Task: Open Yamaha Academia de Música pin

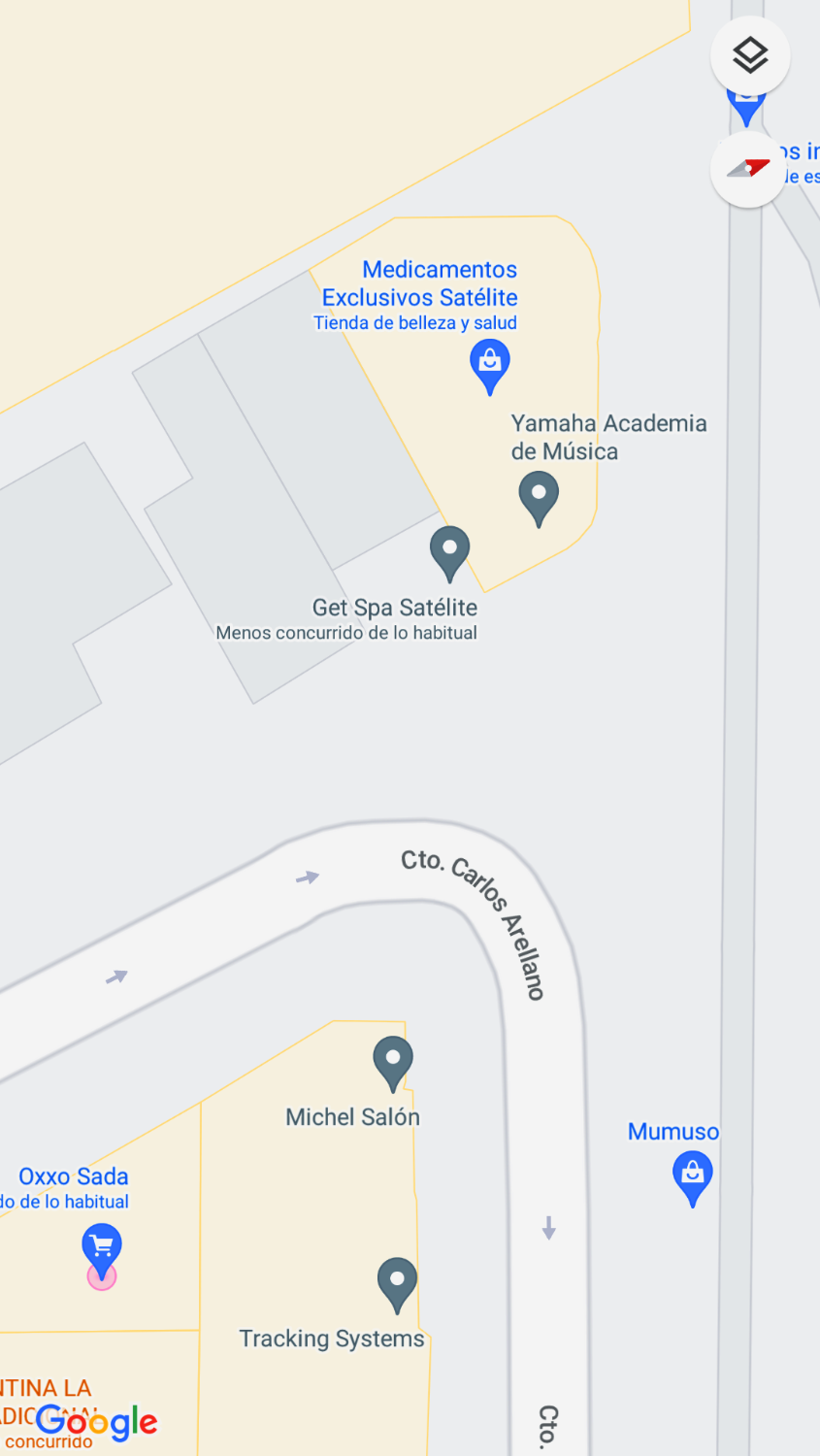Action: click(x=539, y=499)
